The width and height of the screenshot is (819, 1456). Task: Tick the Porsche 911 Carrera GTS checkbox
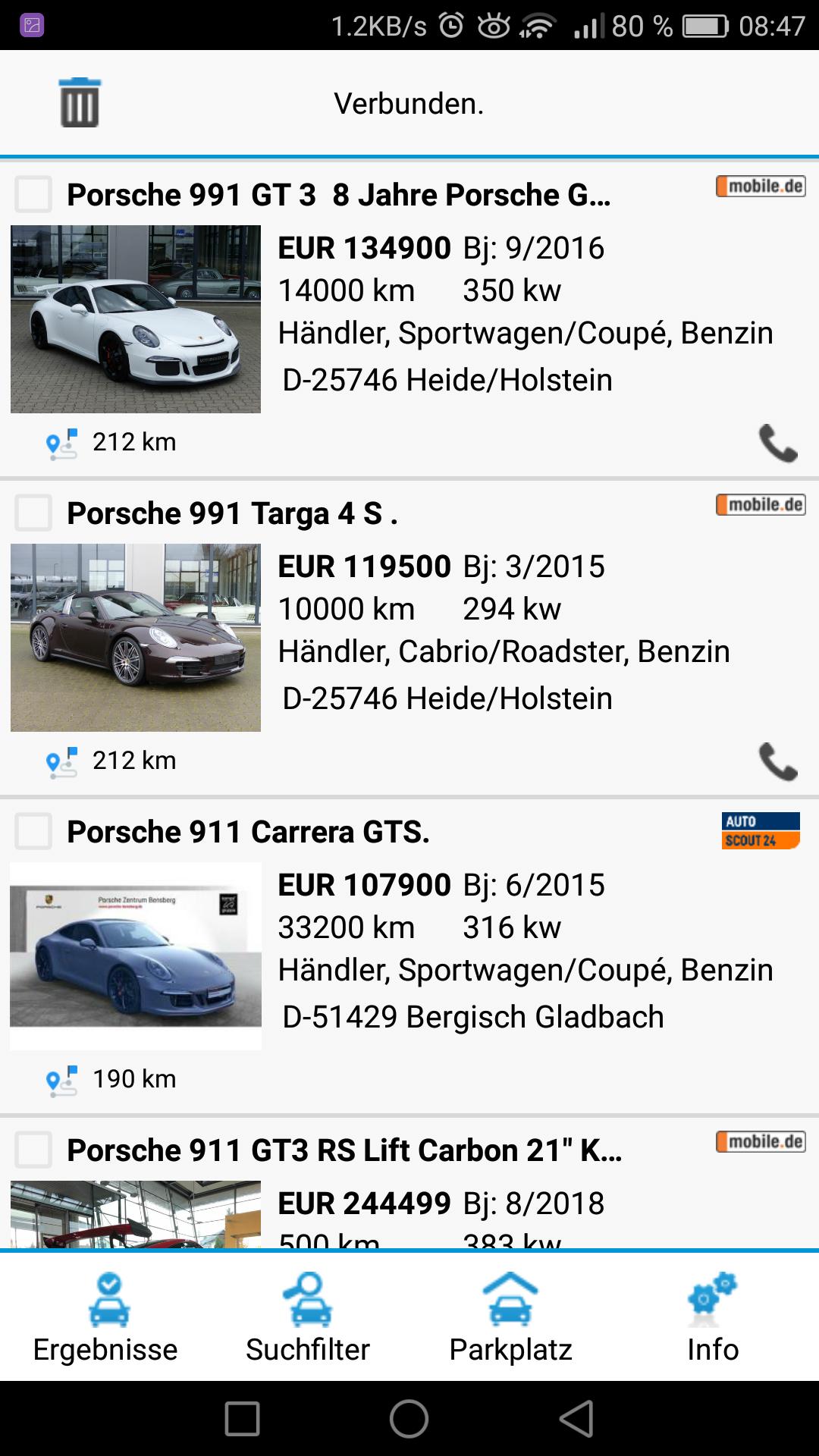coord(34,831)
